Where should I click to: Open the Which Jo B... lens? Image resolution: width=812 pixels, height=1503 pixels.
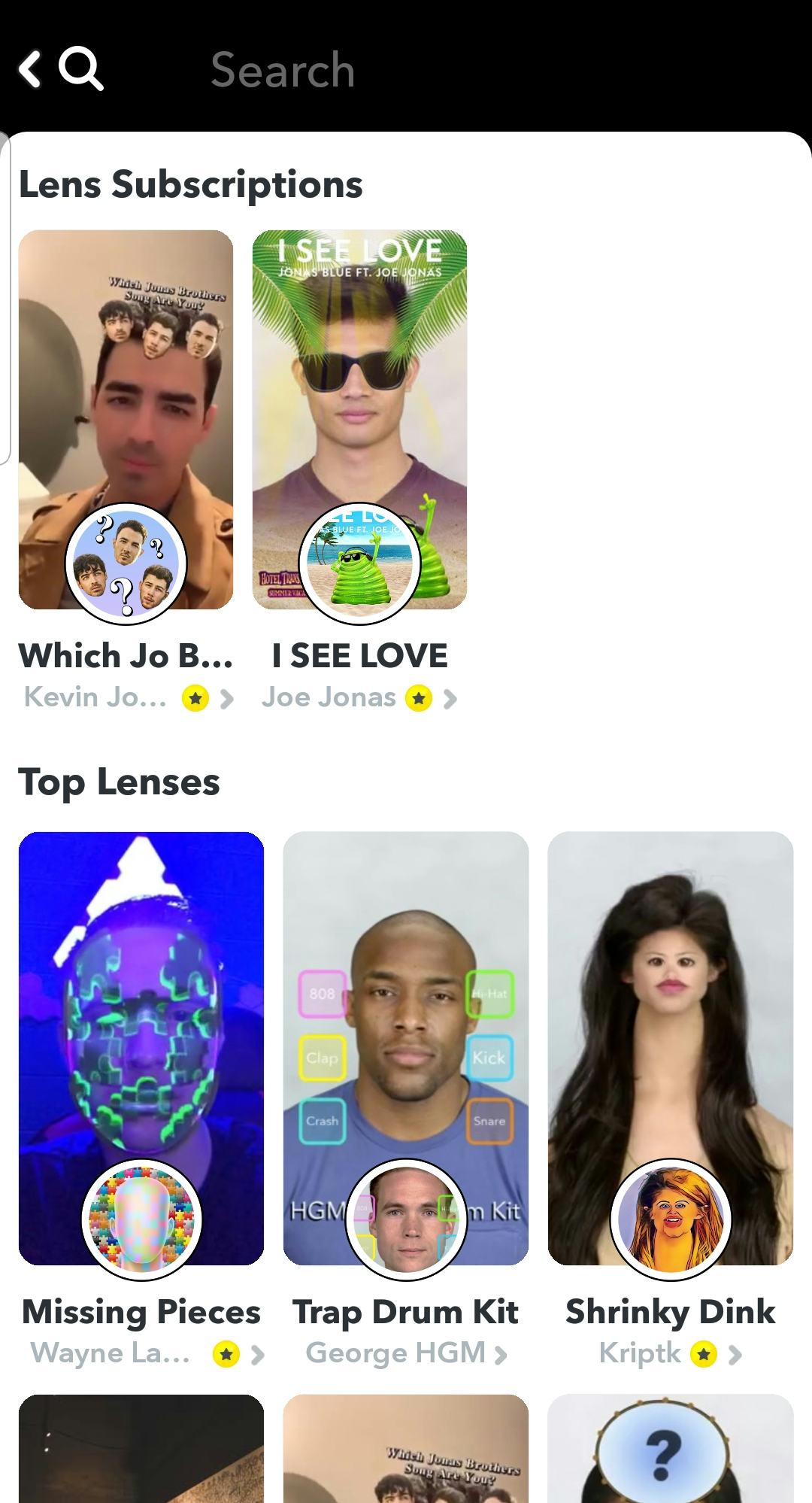[x=126, y=419]
